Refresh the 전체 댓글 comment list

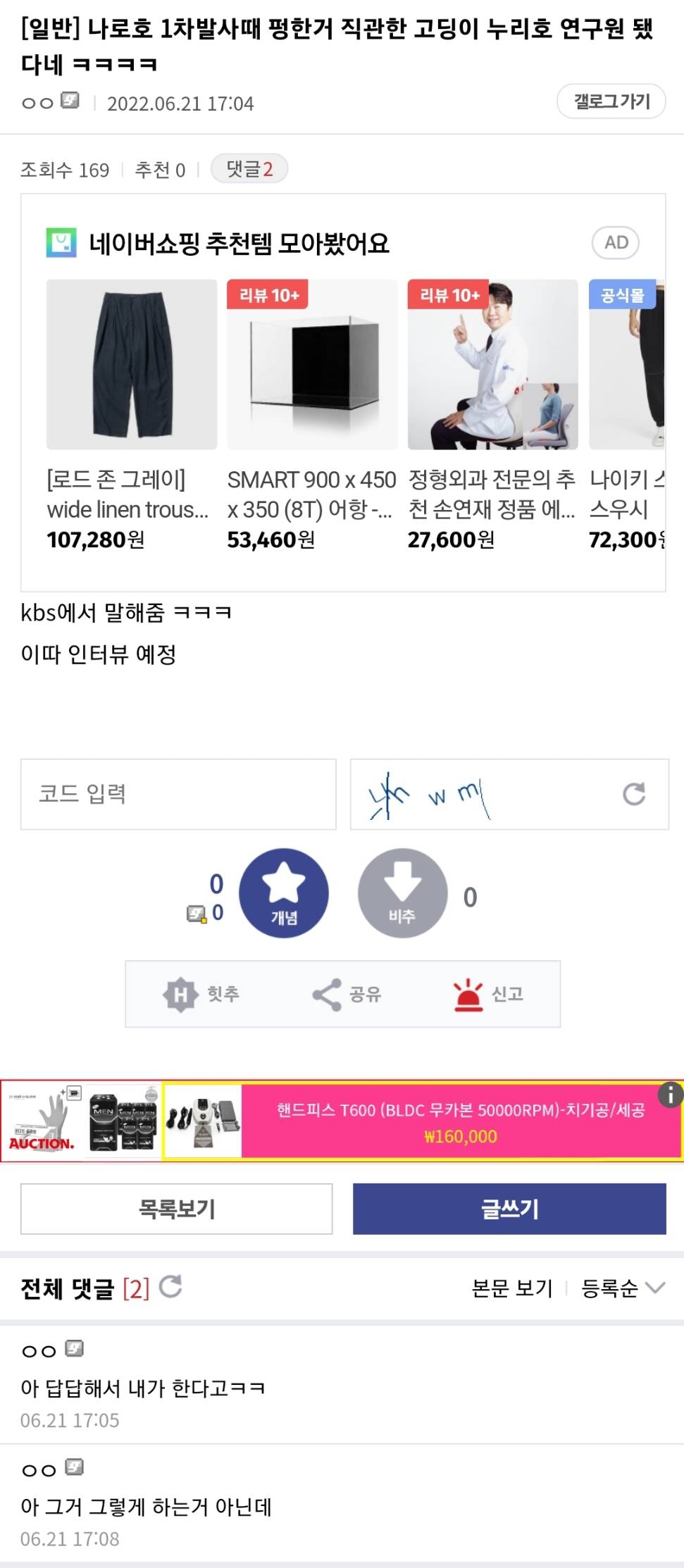click(170, 1287)
